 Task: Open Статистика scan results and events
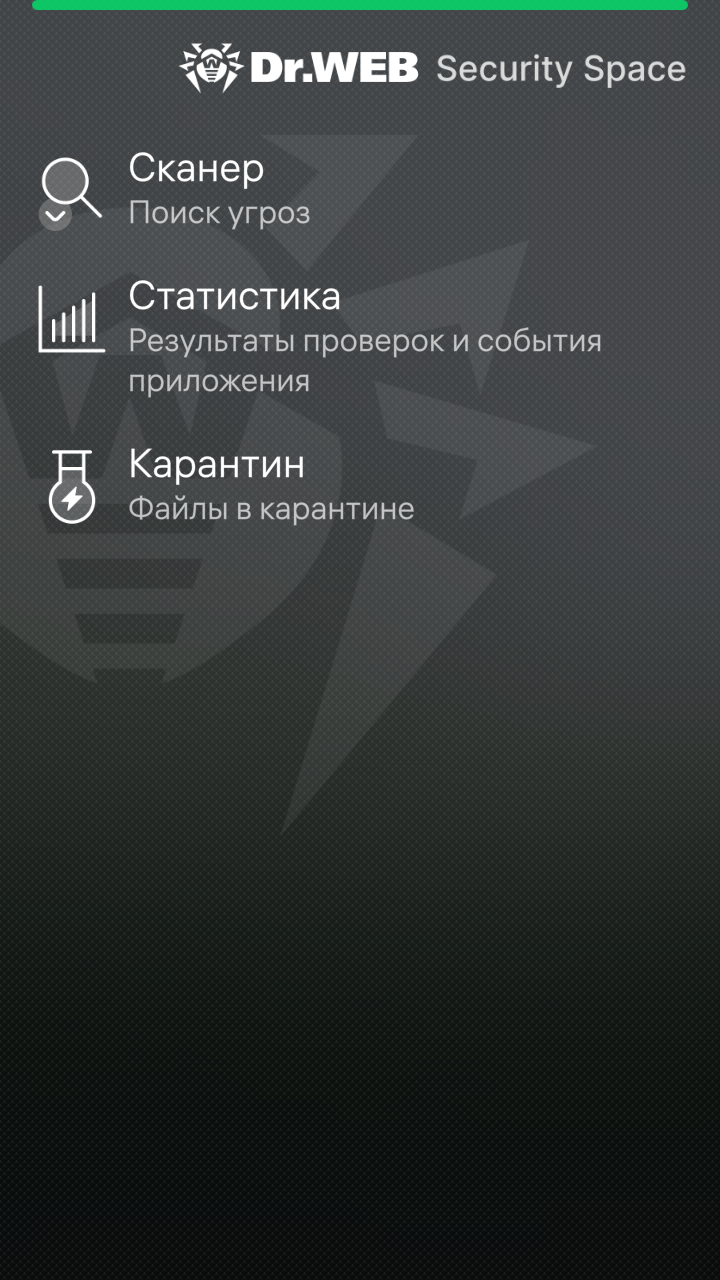(x=360, y=337)
